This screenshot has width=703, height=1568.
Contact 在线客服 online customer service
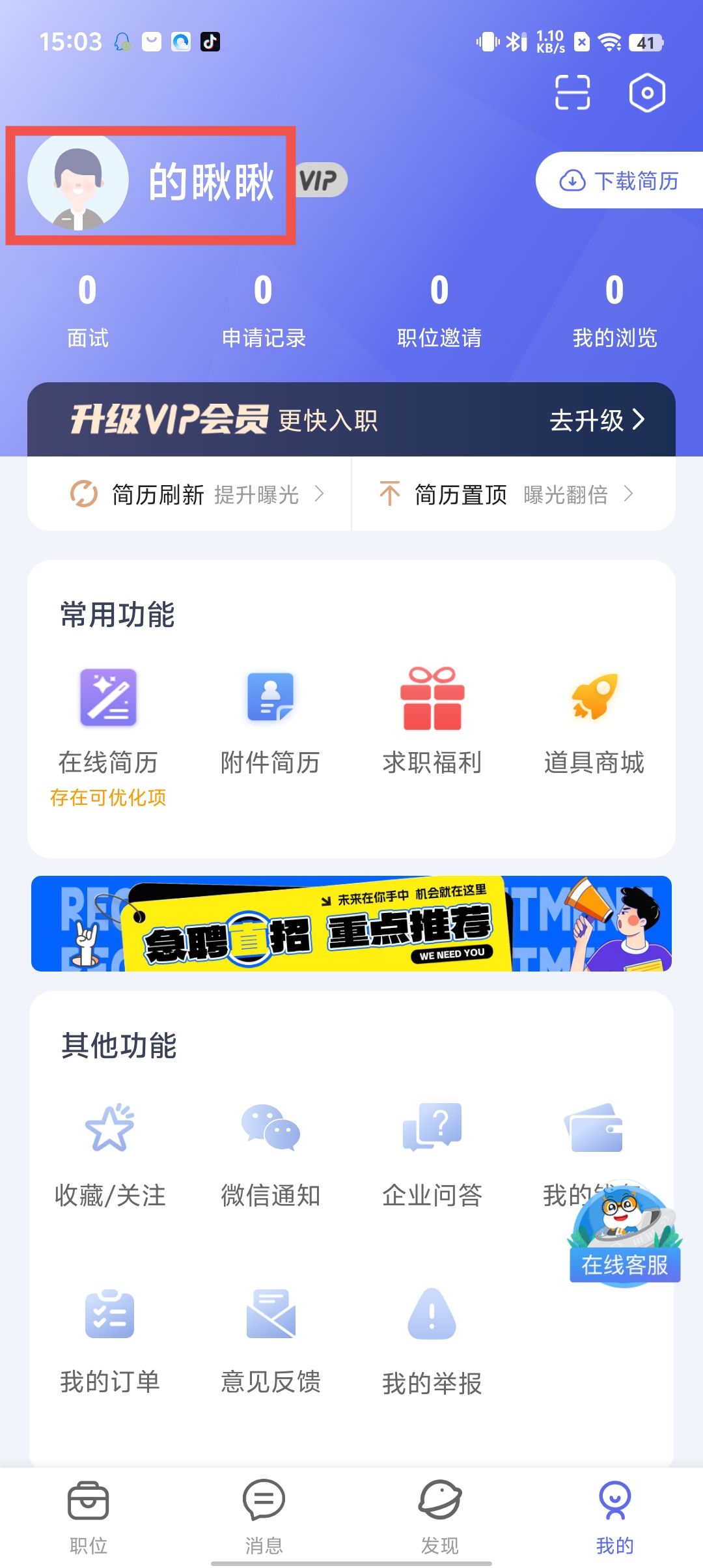pyautogui.click(x=624, y=1238)
